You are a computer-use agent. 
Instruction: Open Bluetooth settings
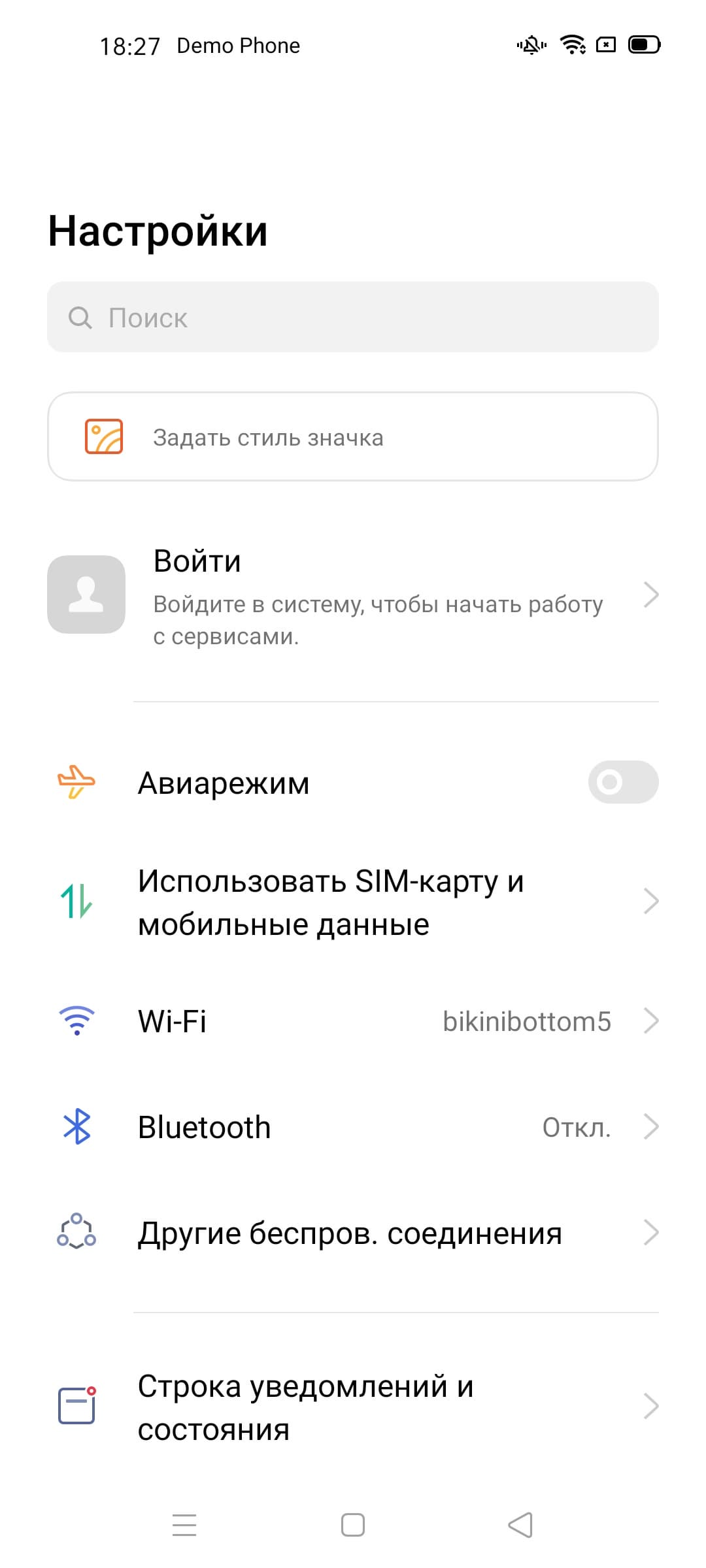click(x=353, y=1127)
